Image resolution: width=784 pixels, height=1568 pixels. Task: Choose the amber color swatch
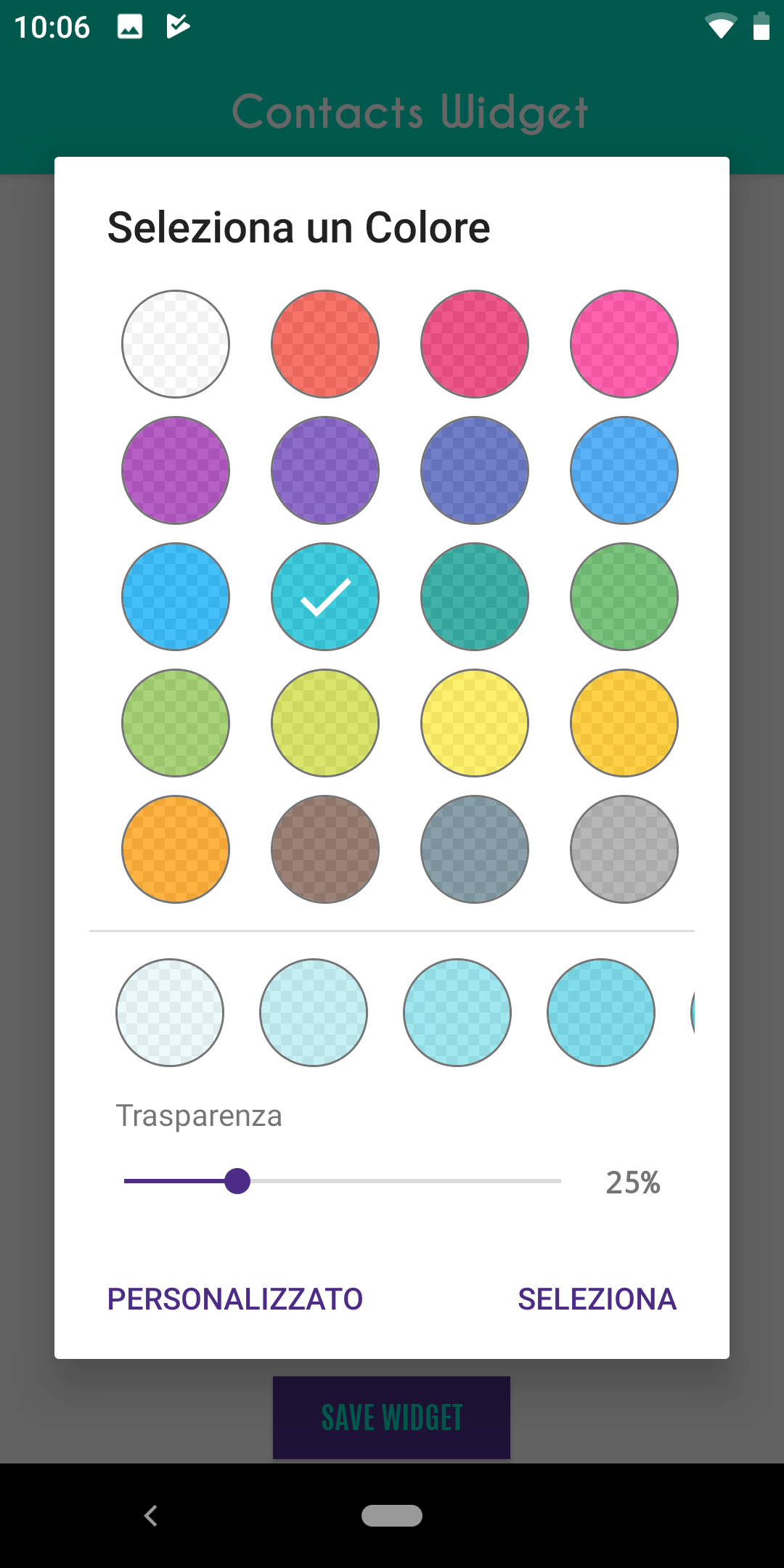click(x=624, y=723)
